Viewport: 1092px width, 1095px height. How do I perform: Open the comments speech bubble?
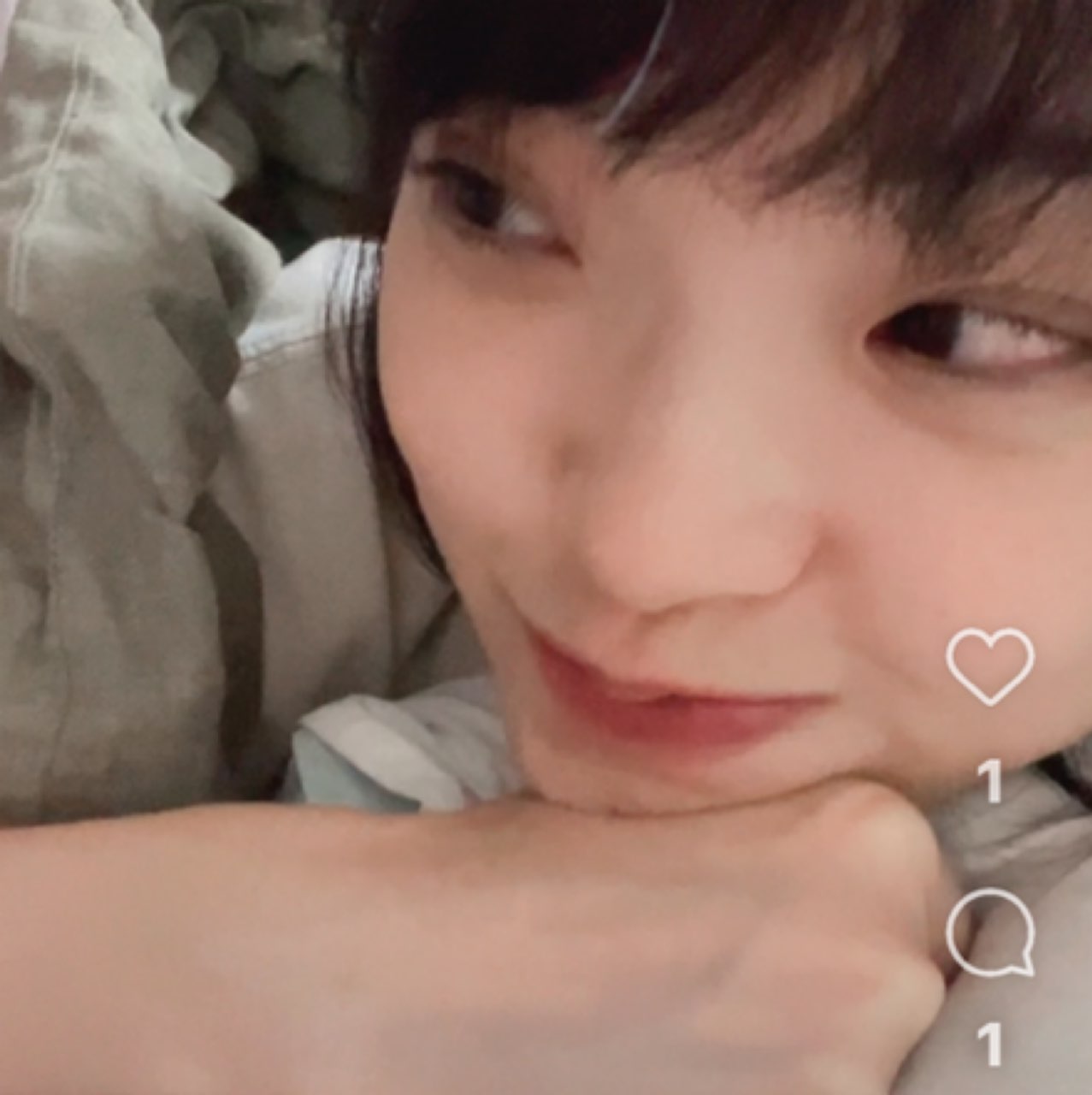coord(990,932)
